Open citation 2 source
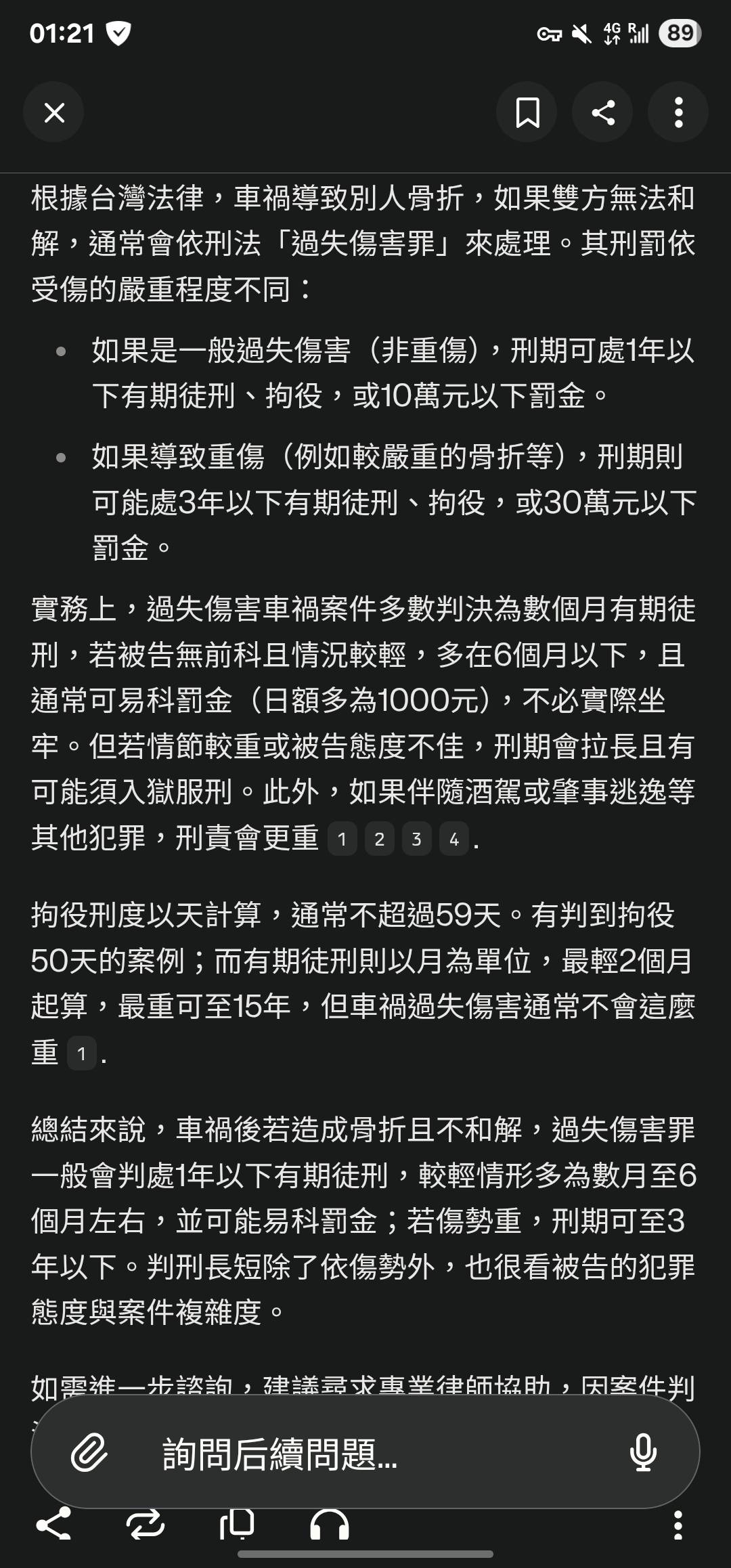The width and height of the screenshot is (731, 1568). [x=379, y=840]
